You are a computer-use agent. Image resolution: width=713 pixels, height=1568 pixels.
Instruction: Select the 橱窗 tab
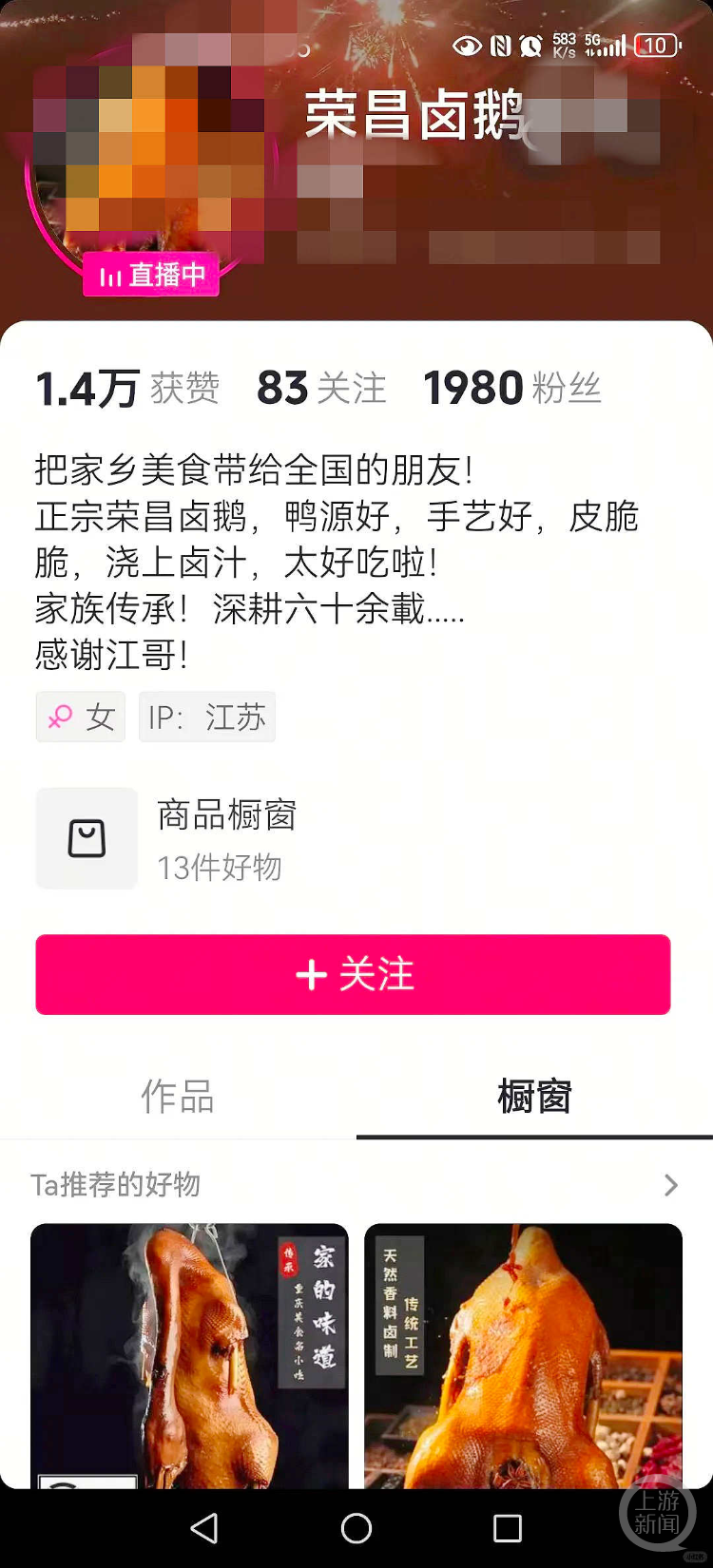534,1098
